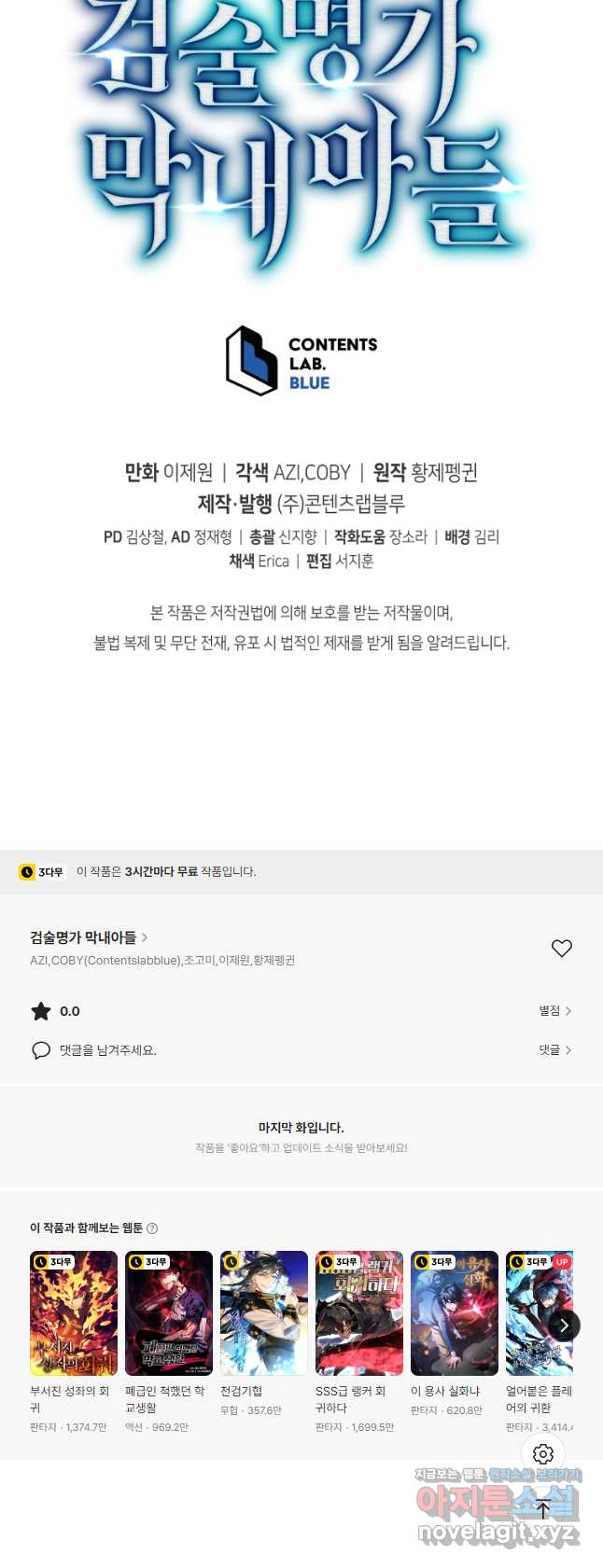The width and height of the screenshot is (603, 1568).
Task: Like this webtoon with the heart icon
Action: (x=561, y=948)
